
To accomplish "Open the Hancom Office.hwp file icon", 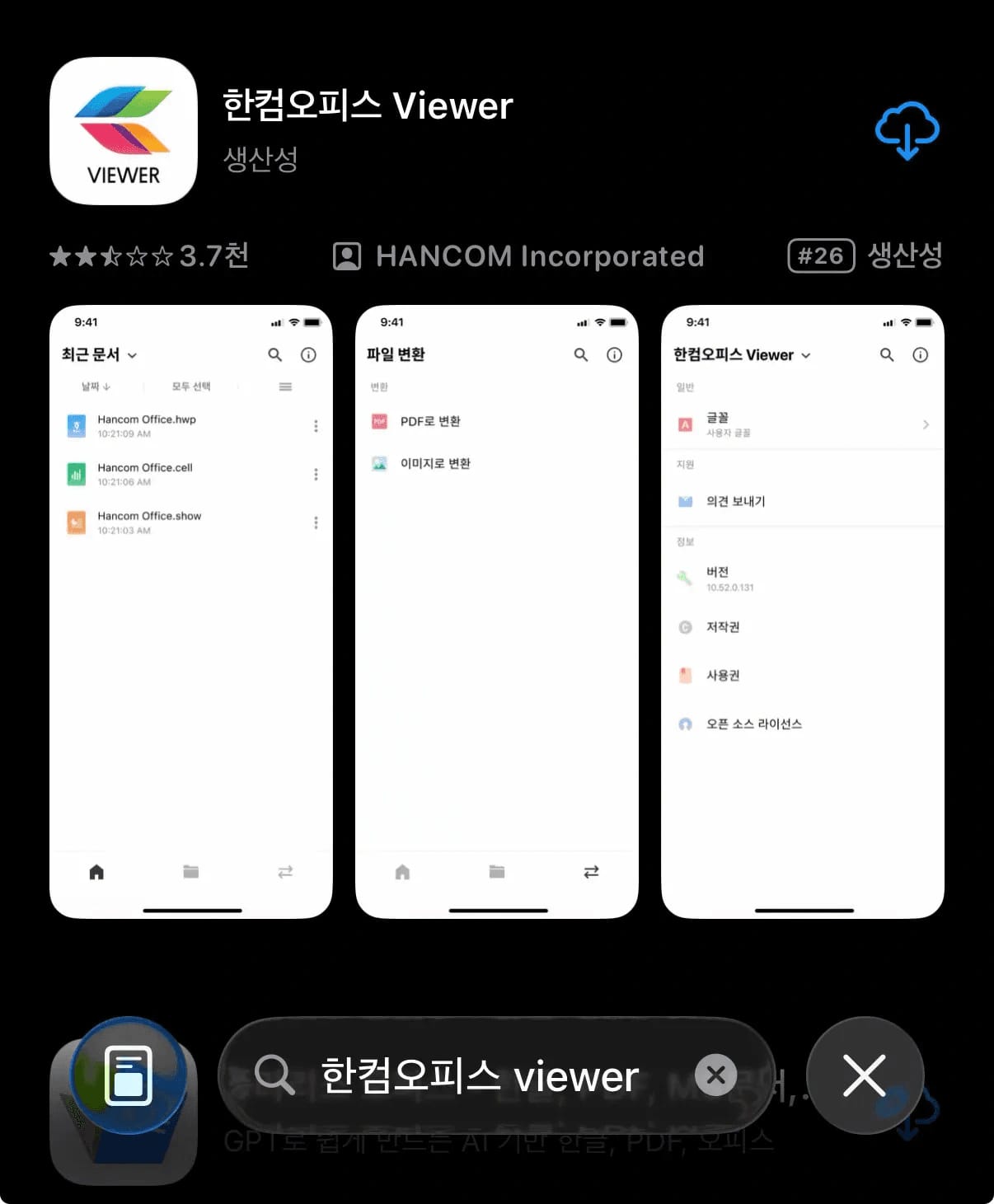I will (77, 425).
